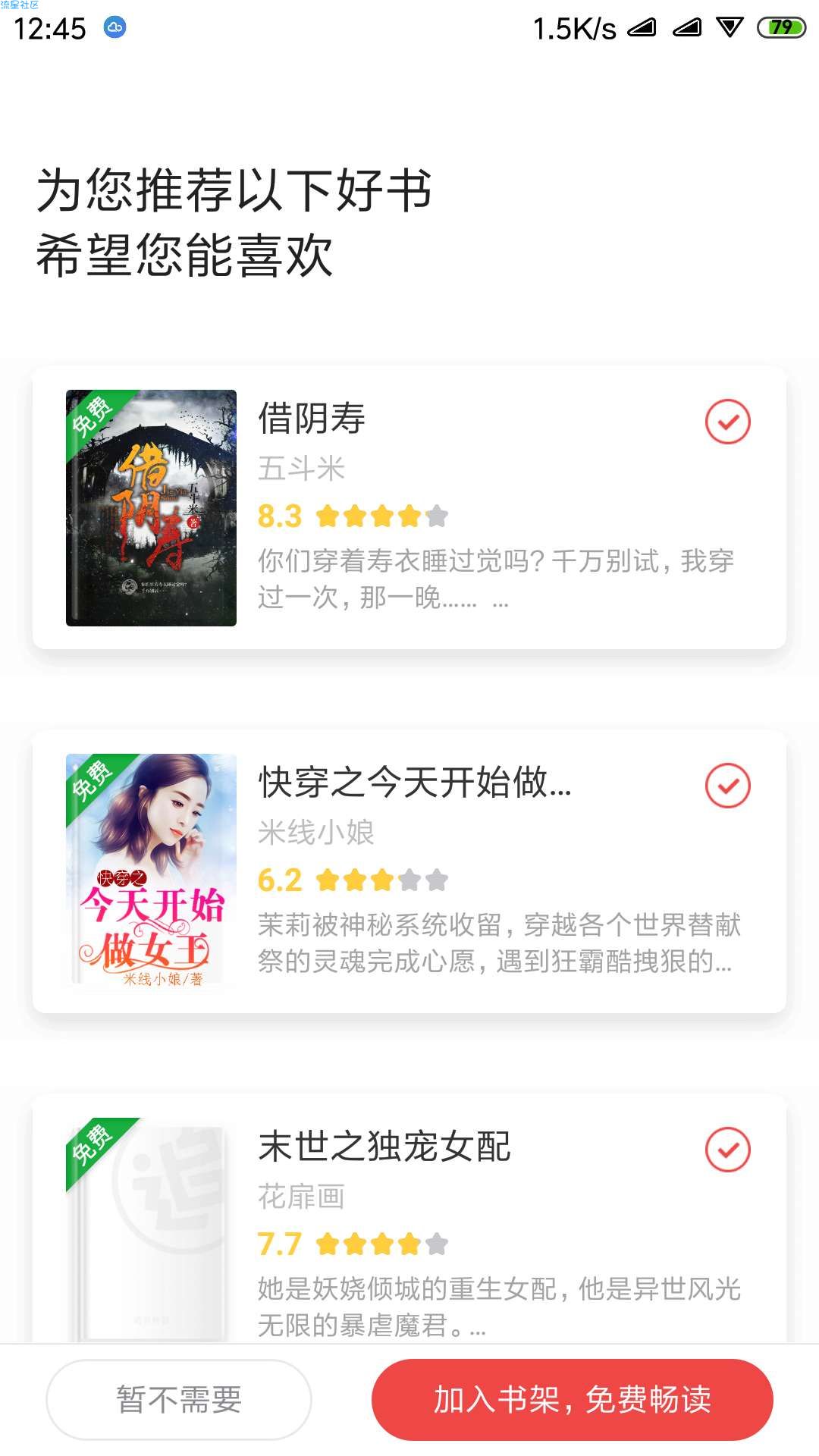Add books via 加入书架，免费畅读
The width and height of the screenshot is (819, 1456).
[572, 1399]
